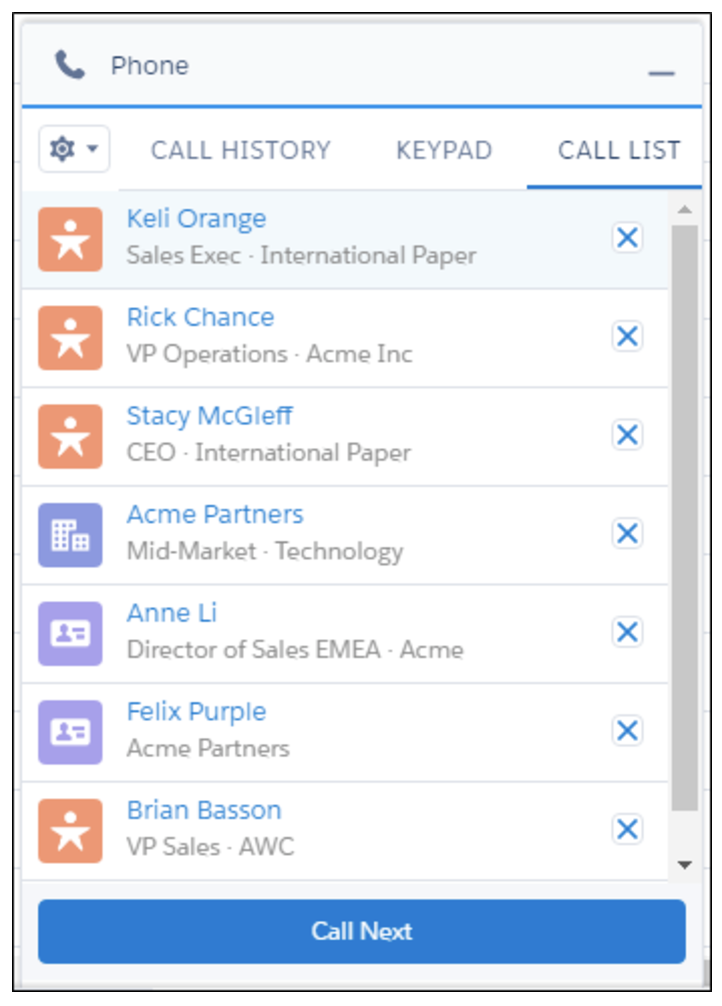Open Felix Purple's record
Image resolution: width=722 pixels, height=1006 pixels.
click(196, 711)
